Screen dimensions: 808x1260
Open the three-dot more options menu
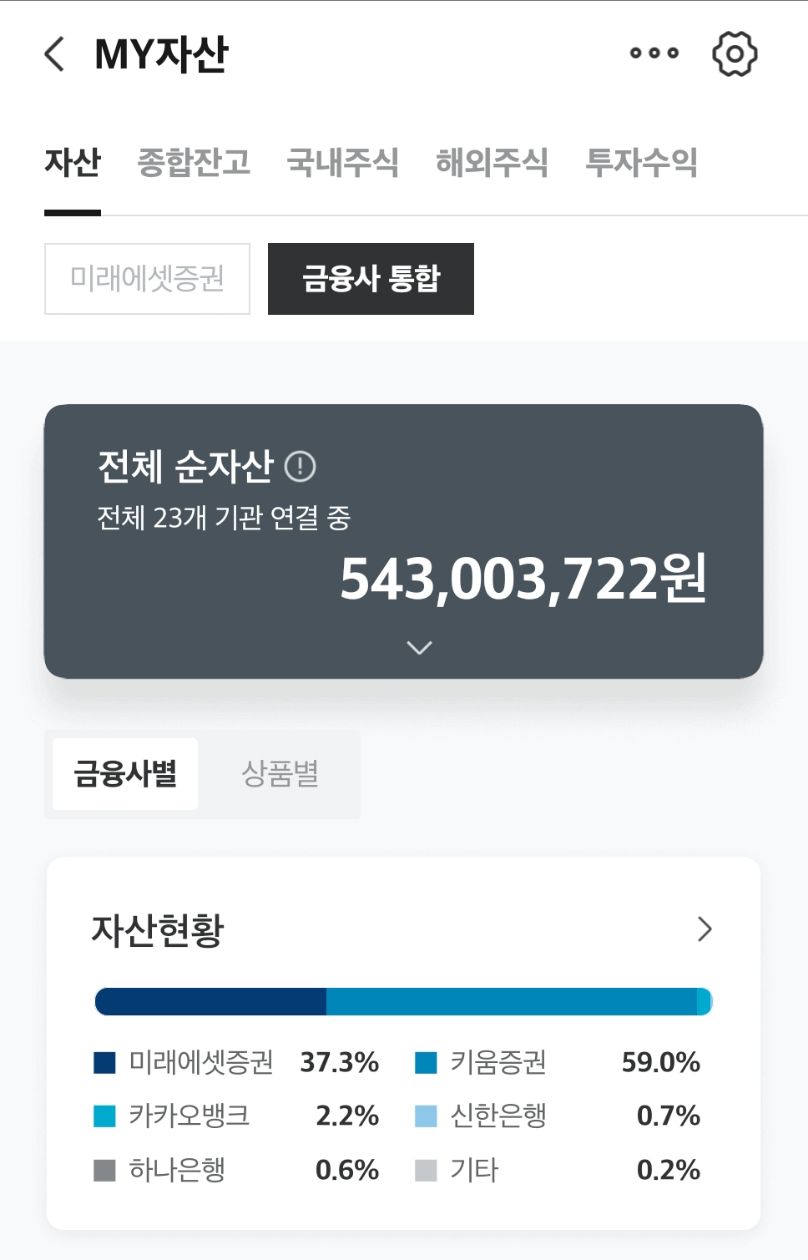pos(654,53)
